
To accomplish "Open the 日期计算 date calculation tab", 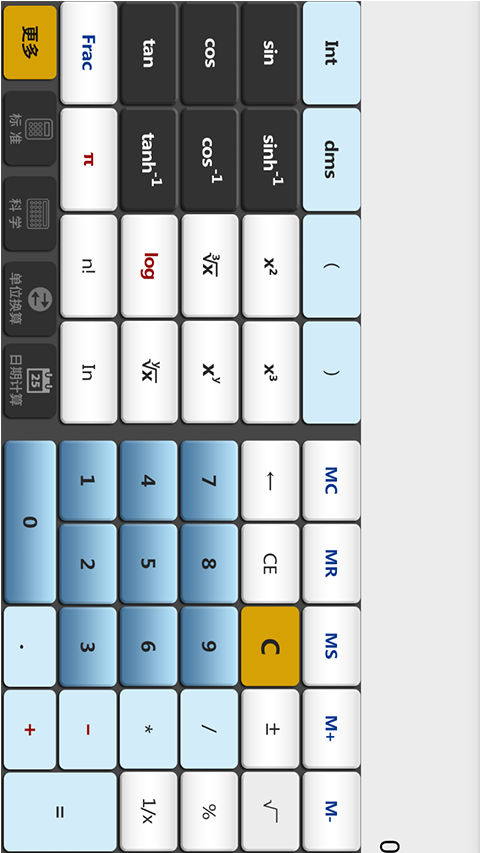I will pyautogui.click(x=30, y=380).
